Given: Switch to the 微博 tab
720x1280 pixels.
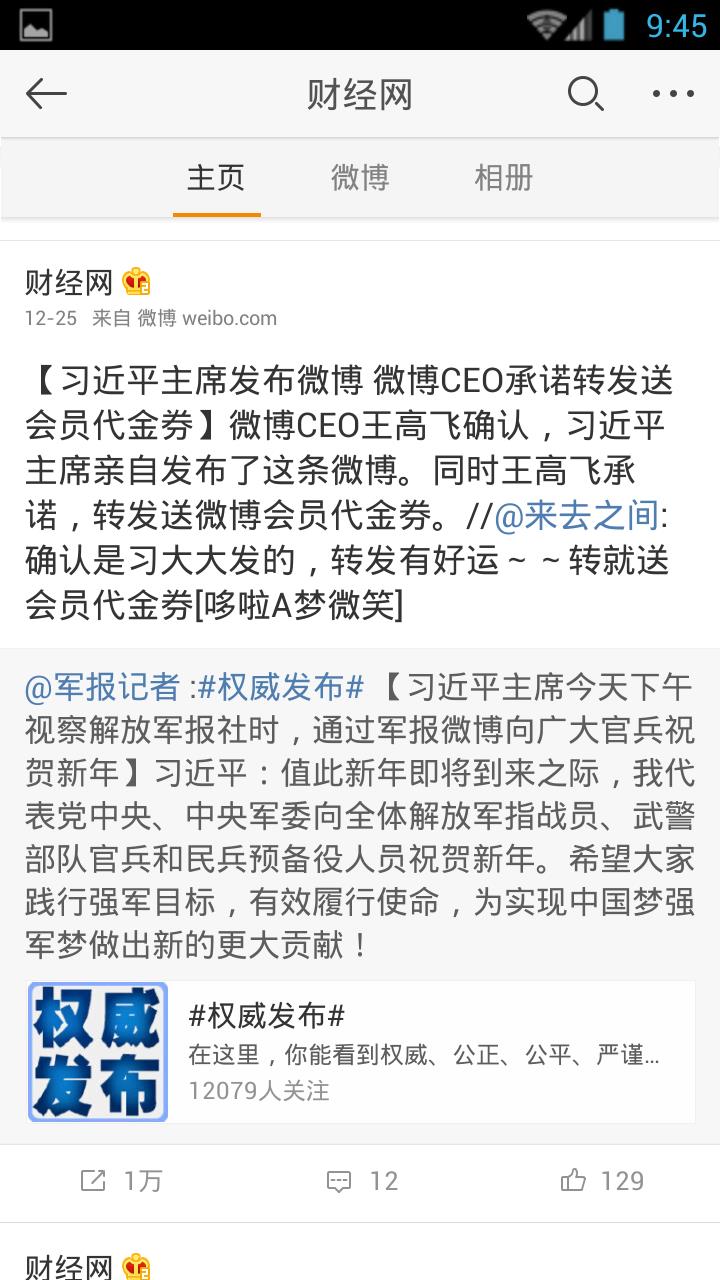Looking at the screenshot, I should coord(360,178).
